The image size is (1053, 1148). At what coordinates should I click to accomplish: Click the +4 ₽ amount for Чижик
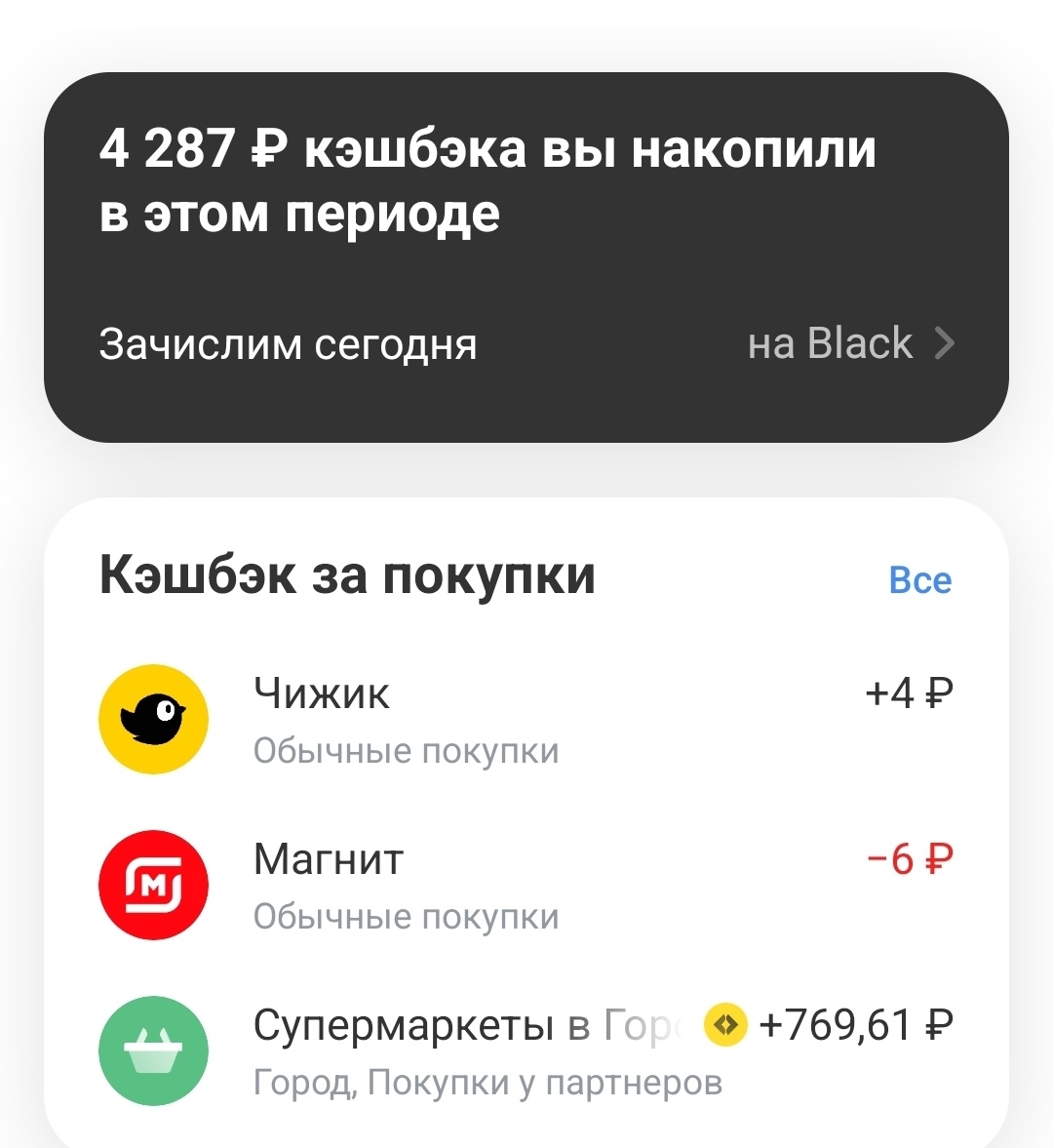(x=909, y=693)
